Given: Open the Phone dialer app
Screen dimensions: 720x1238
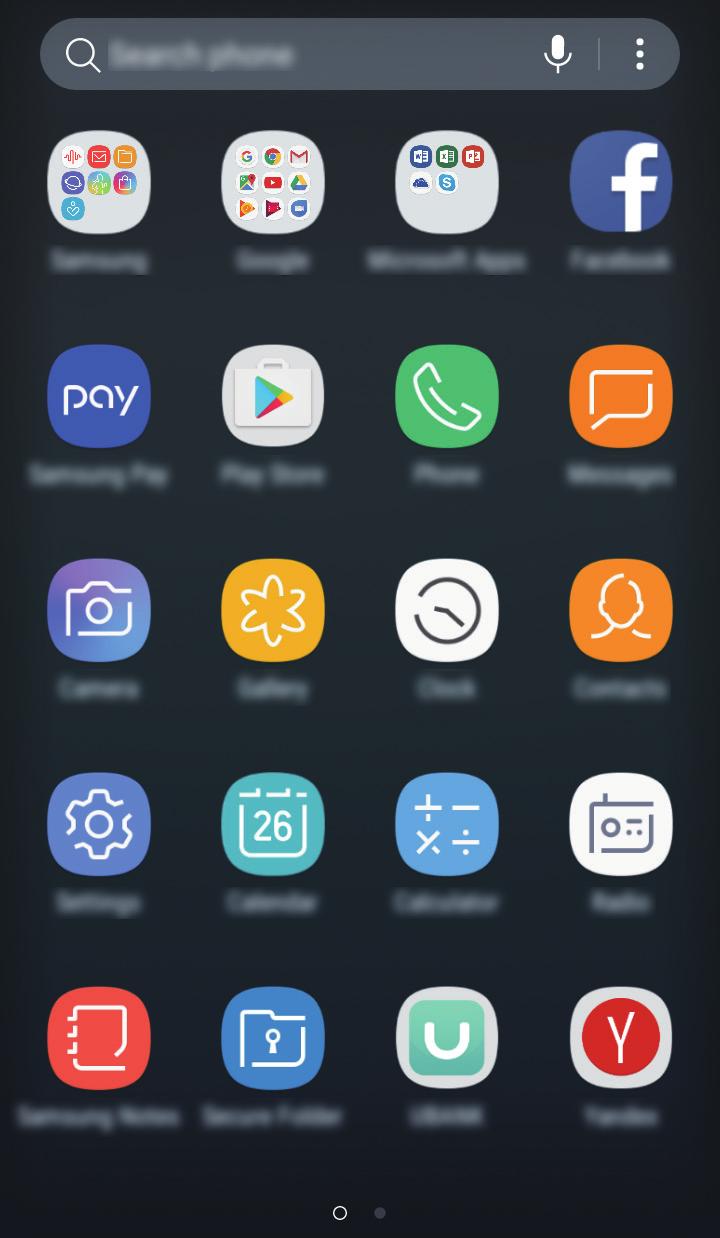Looking at the screenshot, I should [x=446, y=397].
